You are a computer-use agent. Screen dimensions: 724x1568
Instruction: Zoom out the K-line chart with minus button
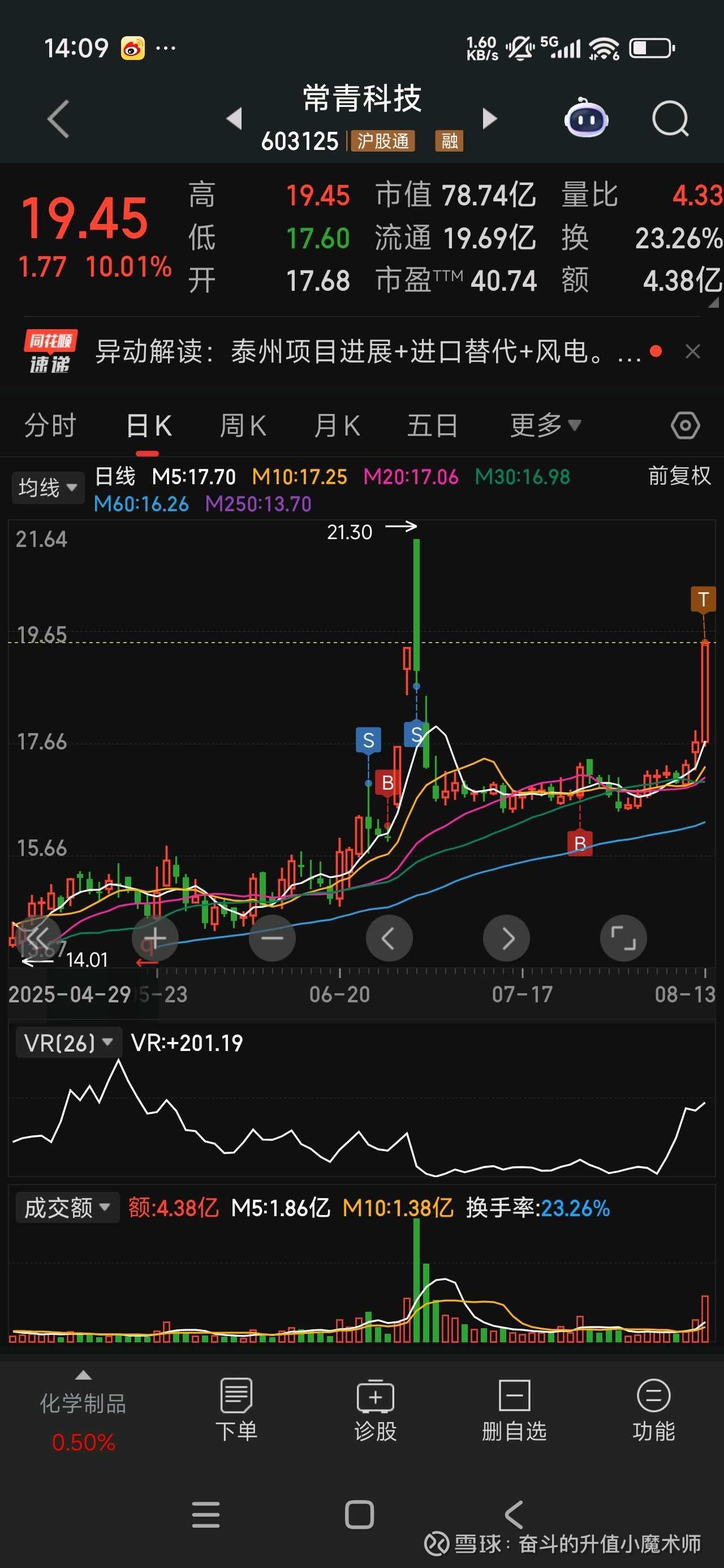272,938
